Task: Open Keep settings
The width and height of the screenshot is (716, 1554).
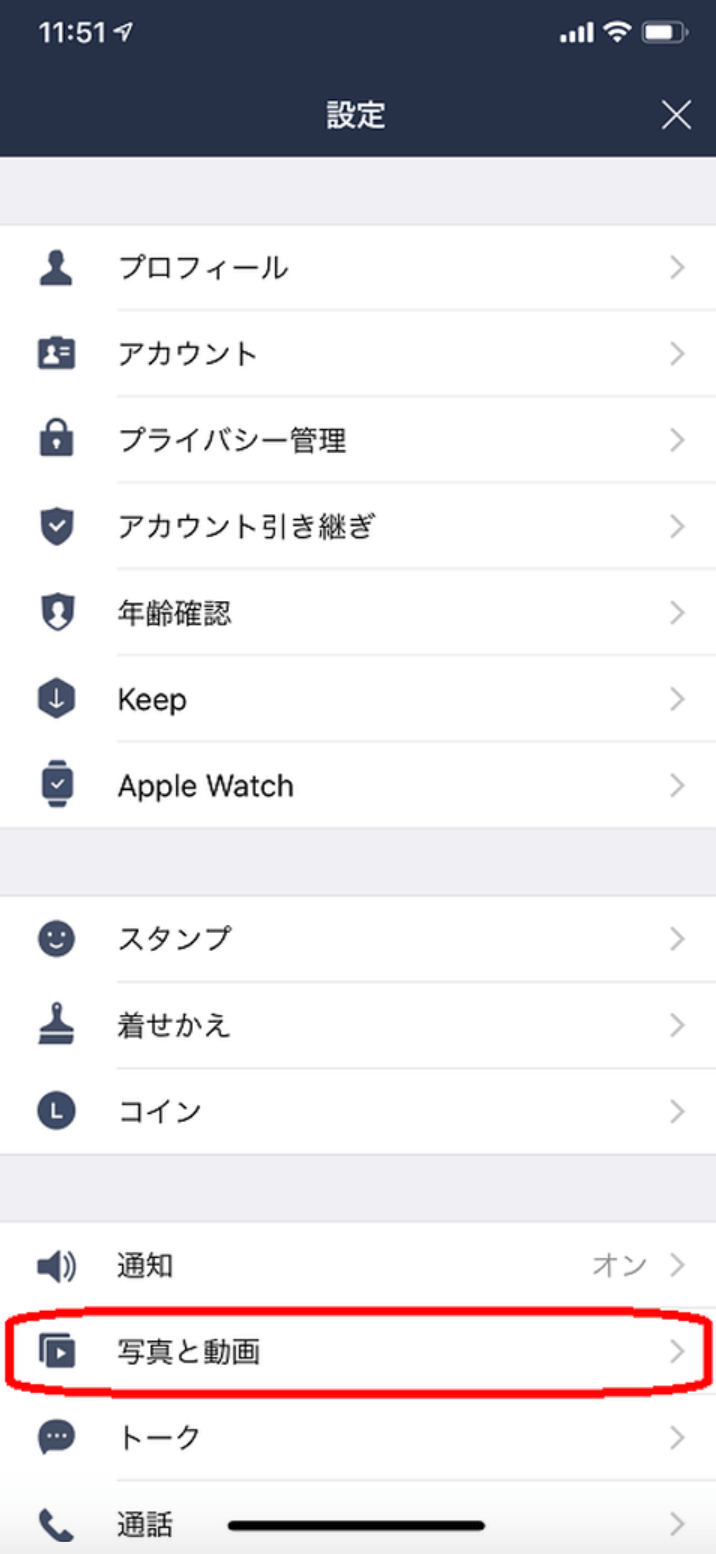Action: click(x=358, y=699)
